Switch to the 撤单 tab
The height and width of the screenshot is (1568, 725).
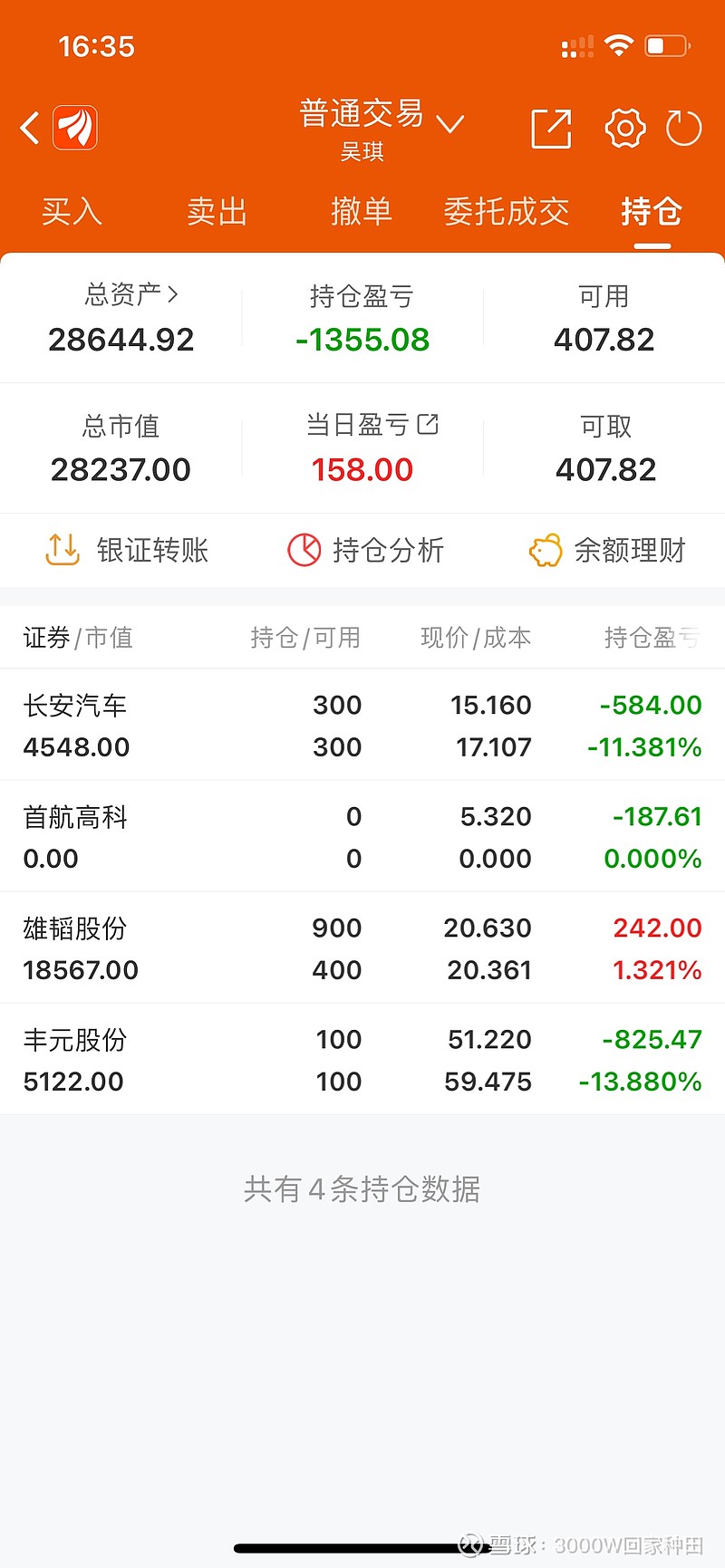tap(362, 212)
